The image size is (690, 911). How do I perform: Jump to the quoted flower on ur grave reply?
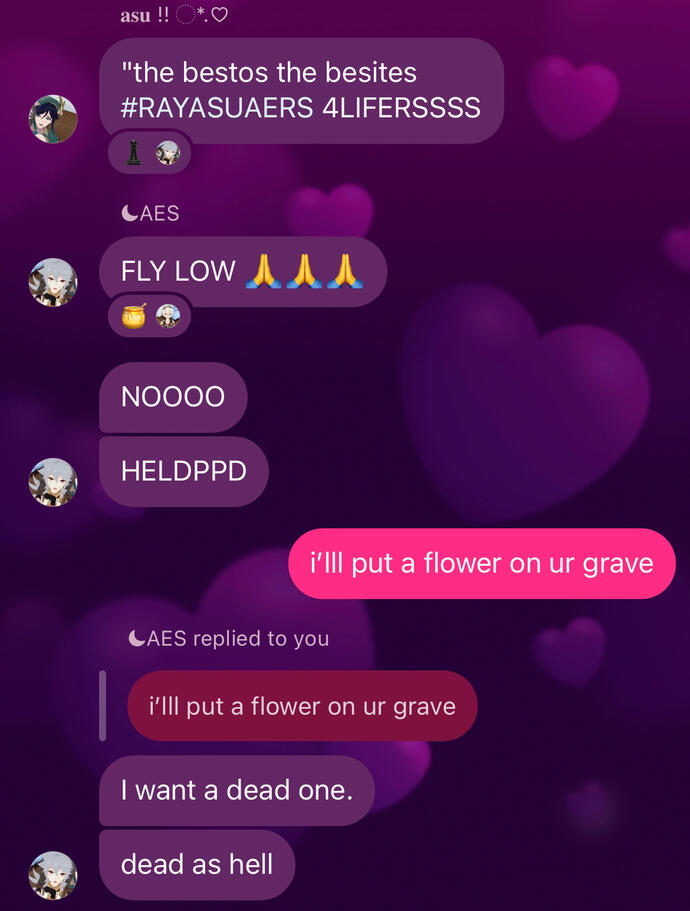tap(302, 706)
